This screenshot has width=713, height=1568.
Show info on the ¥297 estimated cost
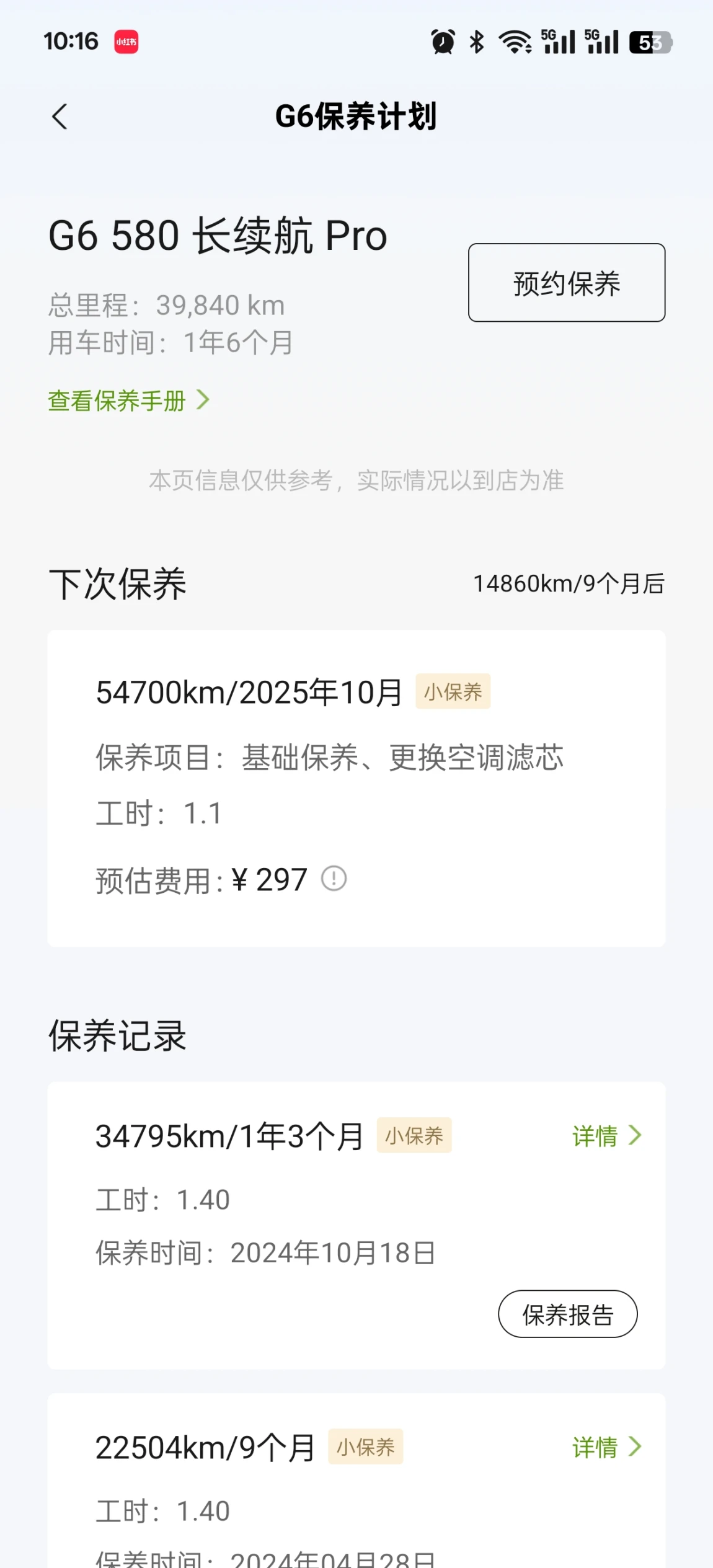click(x=334, y=879)
